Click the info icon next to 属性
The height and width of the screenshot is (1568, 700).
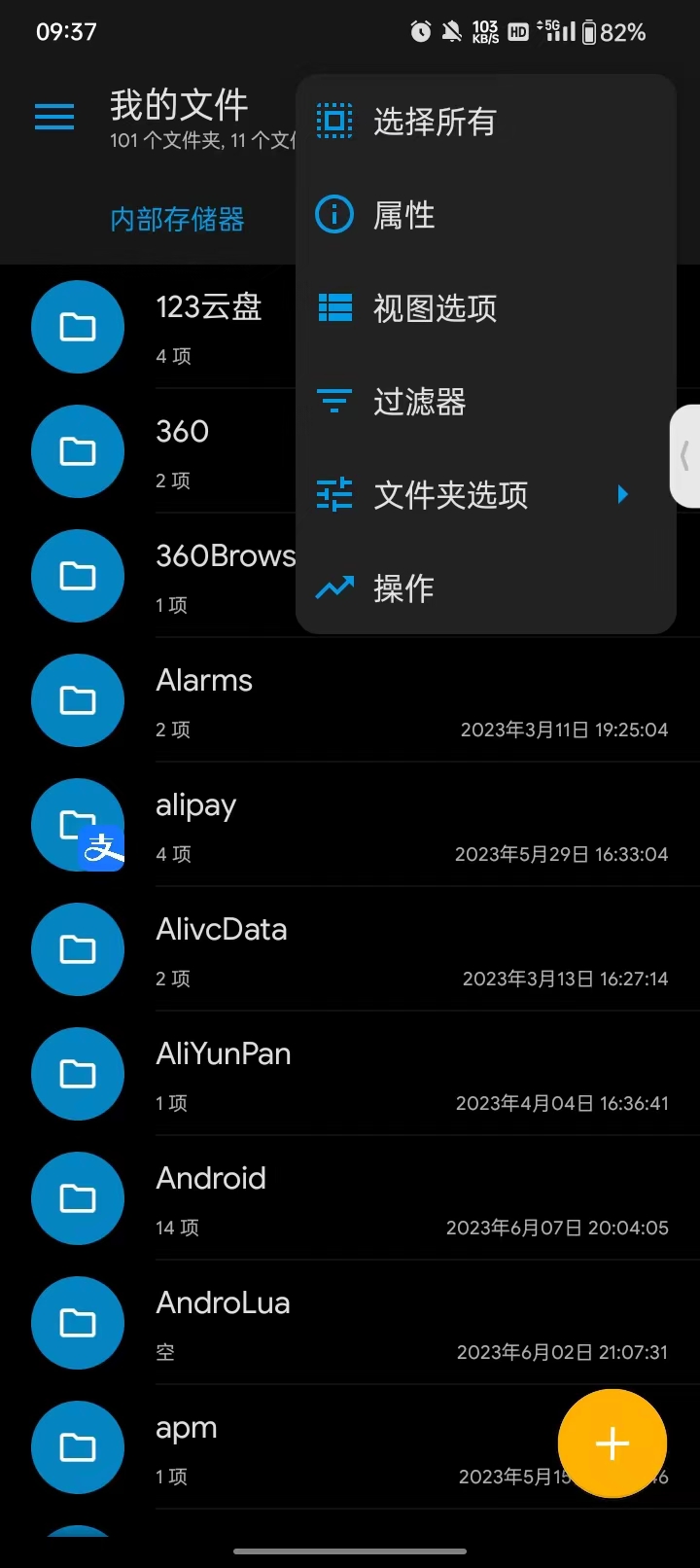pyautogui.click(x=334, y=214)
